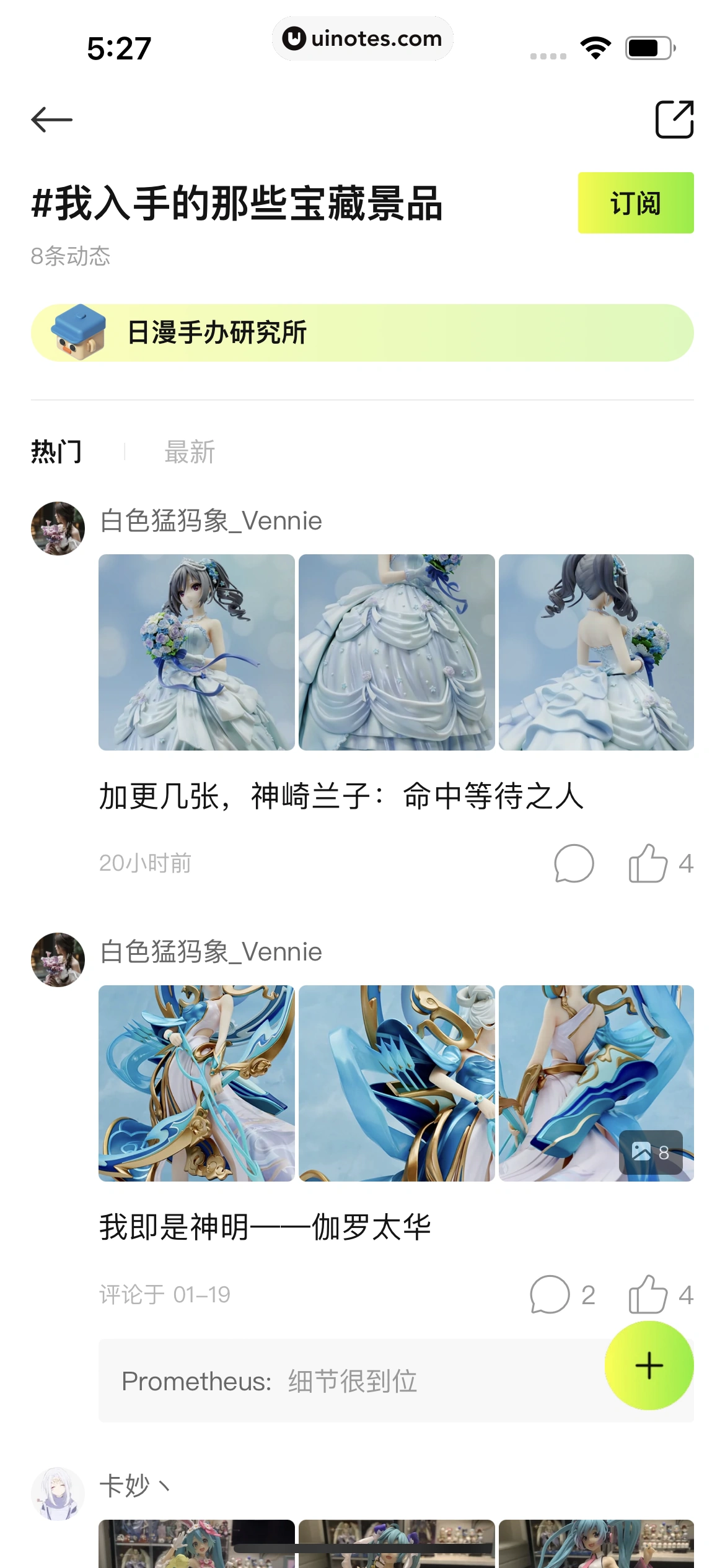Toggle subscription via the 订阅 button
725x1568 pixels.
635,204
